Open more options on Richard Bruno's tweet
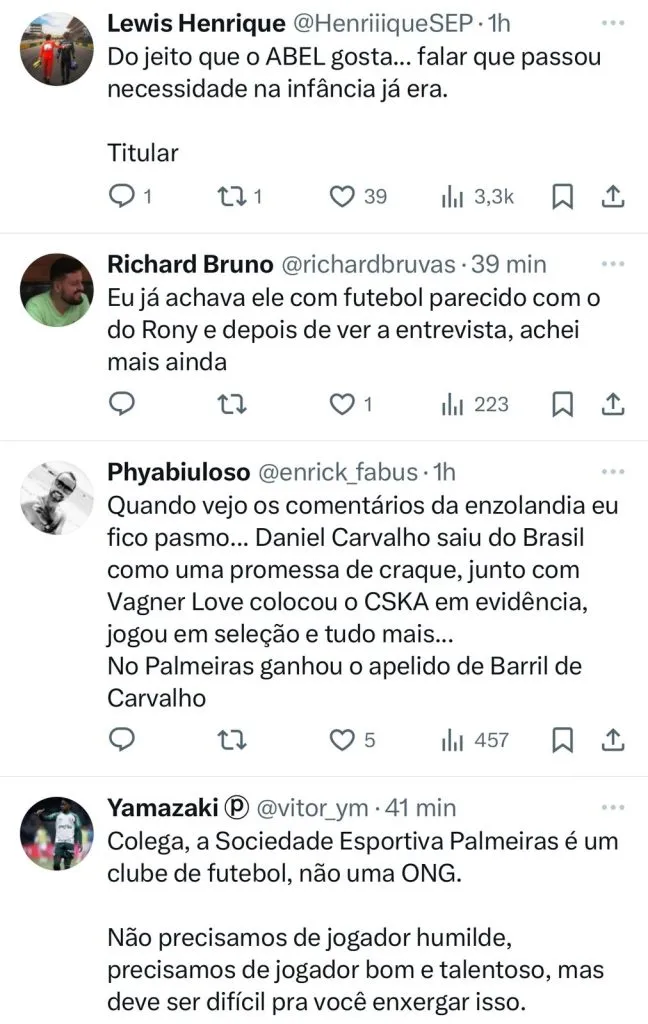Viewport: 648px width, 1024px height. point(611,264)
